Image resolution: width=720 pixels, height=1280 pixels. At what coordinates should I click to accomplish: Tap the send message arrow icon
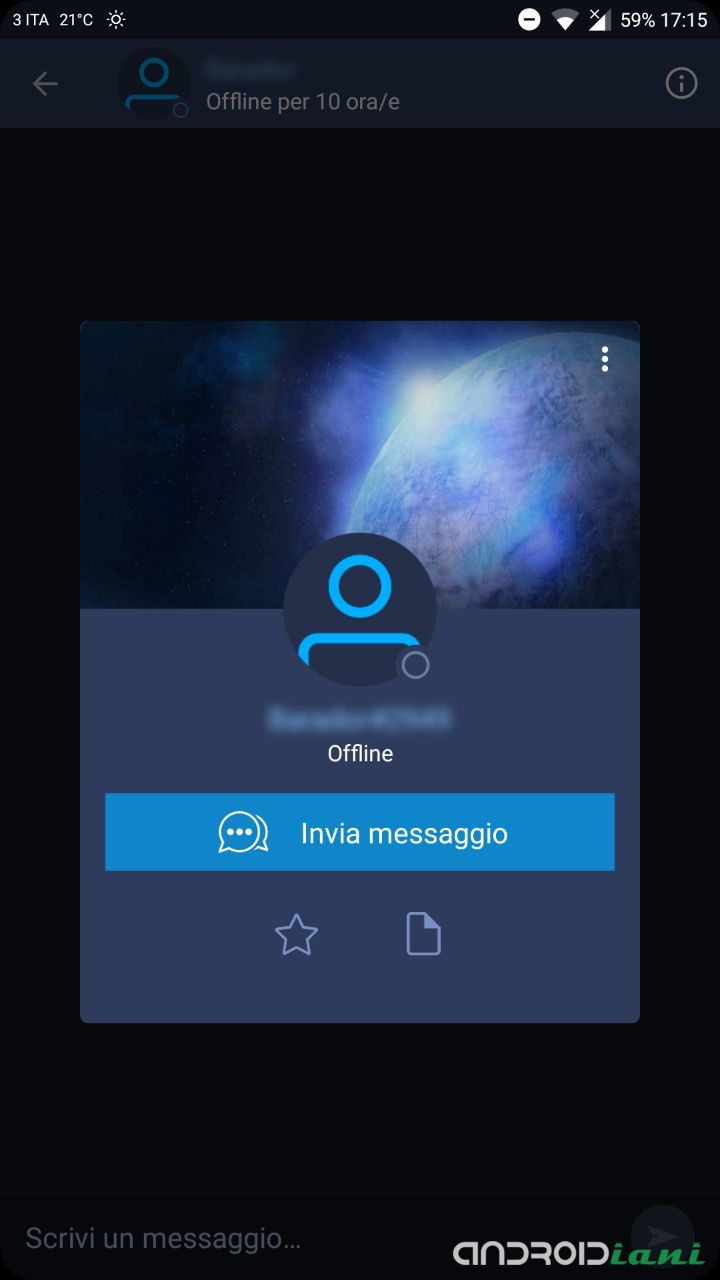coord(662,1236)
